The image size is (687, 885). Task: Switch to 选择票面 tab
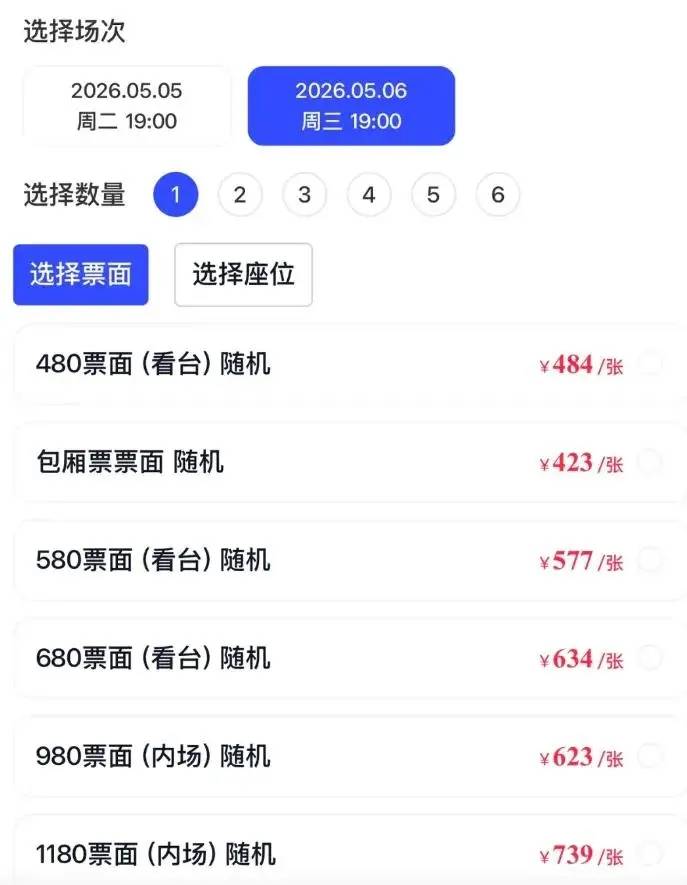coord(81,274)
